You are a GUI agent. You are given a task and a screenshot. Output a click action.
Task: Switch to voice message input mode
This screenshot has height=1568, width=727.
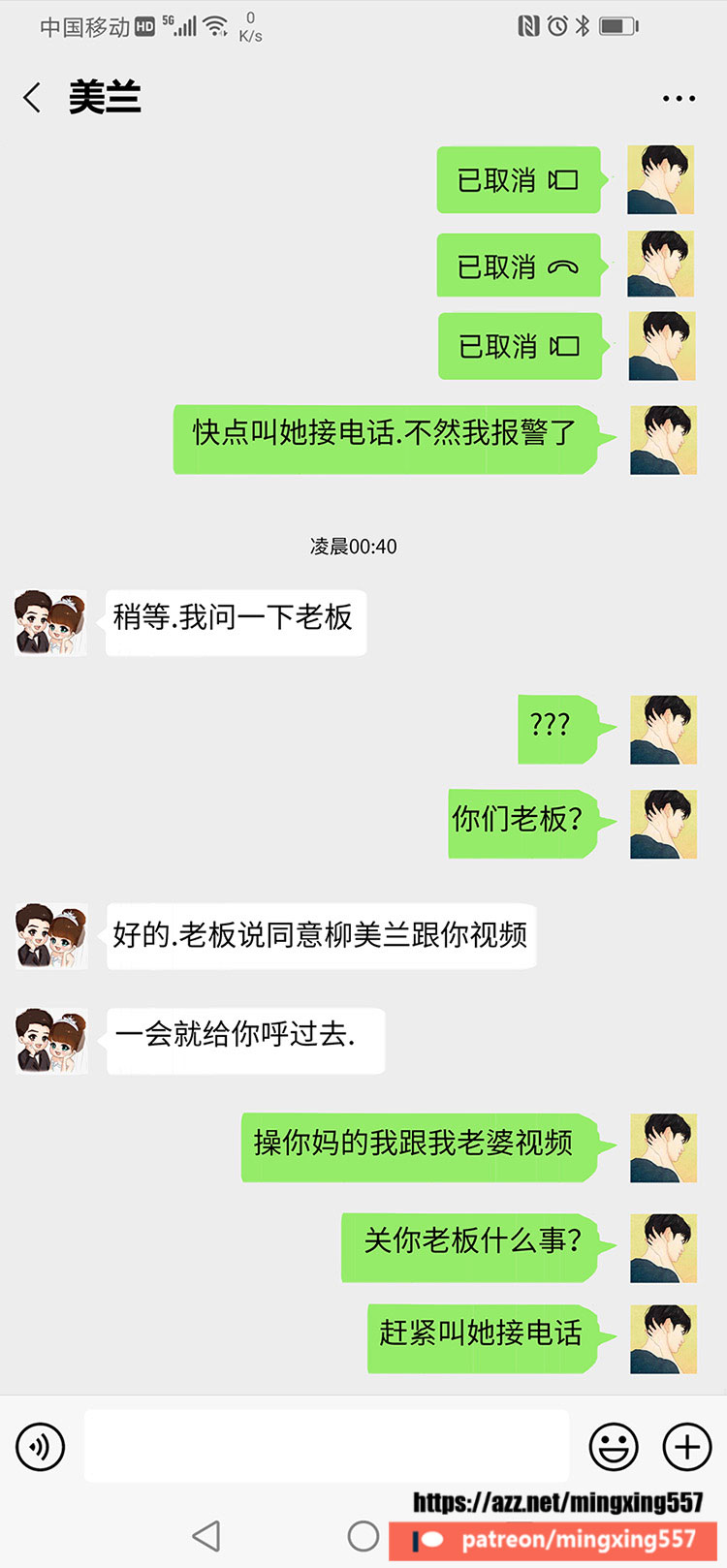39,1446
